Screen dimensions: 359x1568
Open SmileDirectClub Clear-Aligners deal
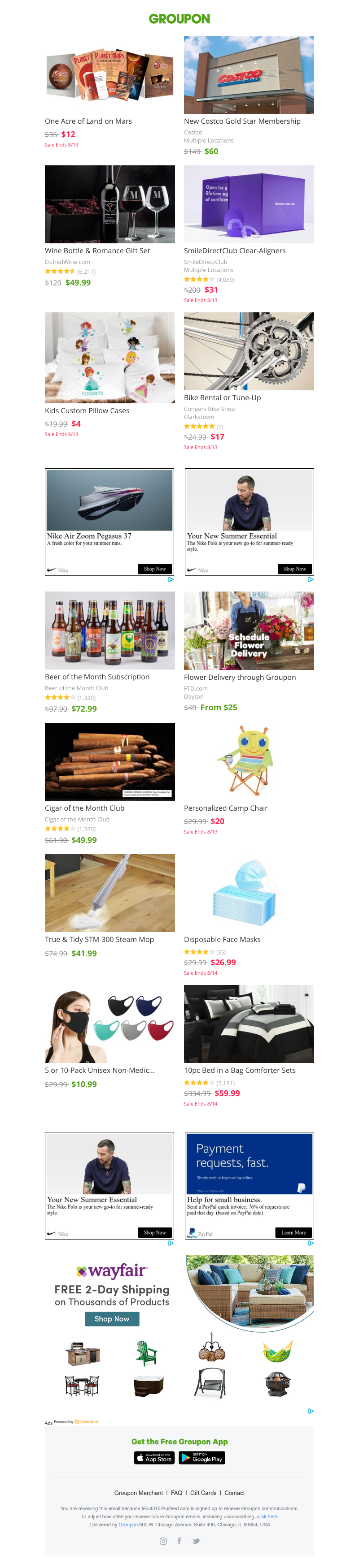(x=234, y=250)
